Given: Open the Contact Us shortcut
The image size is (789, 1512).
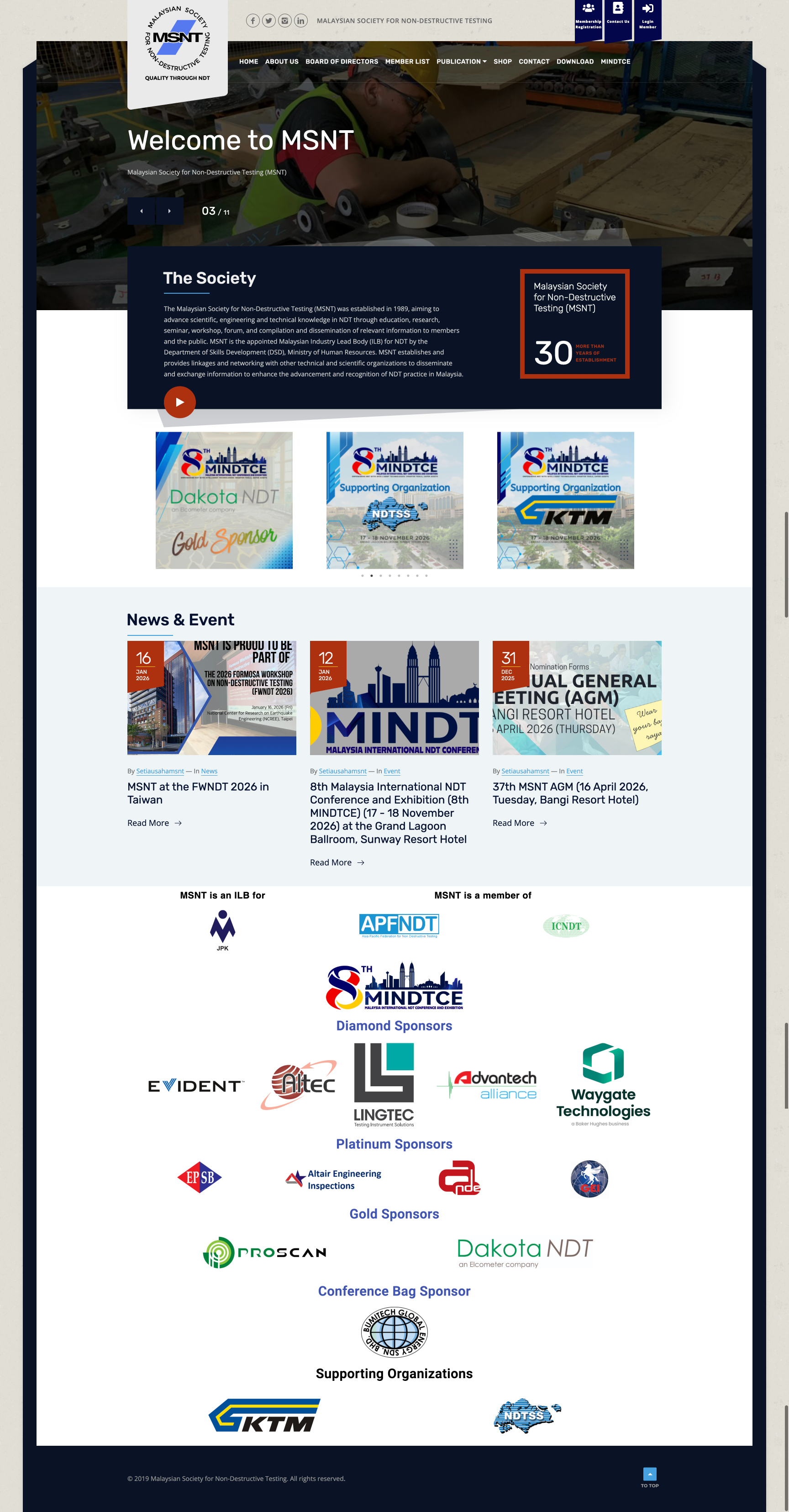Looking at the screenshot, I should (618, 19).
